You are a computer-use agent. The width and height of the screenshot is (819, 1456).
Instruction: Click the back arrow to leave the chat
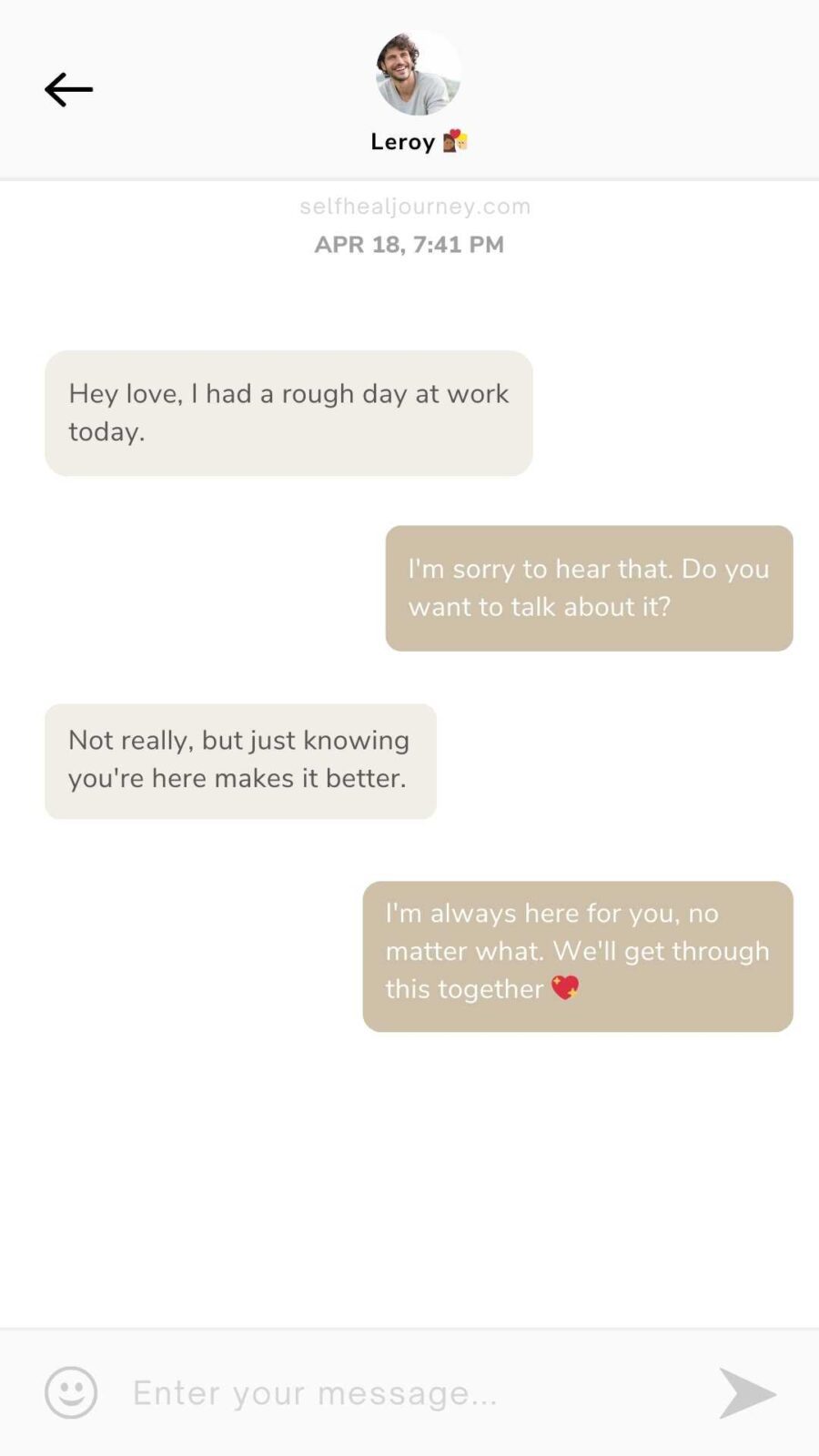68,89
